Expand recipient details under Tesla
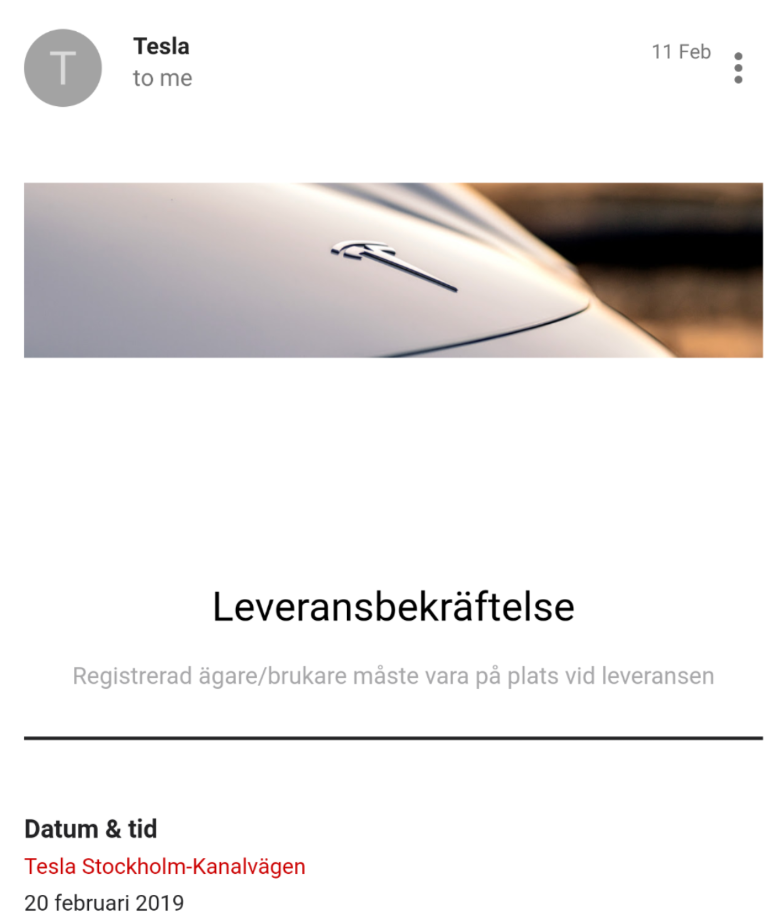The width and height of the screenshot is (782, 918). [x=162, y=78]
